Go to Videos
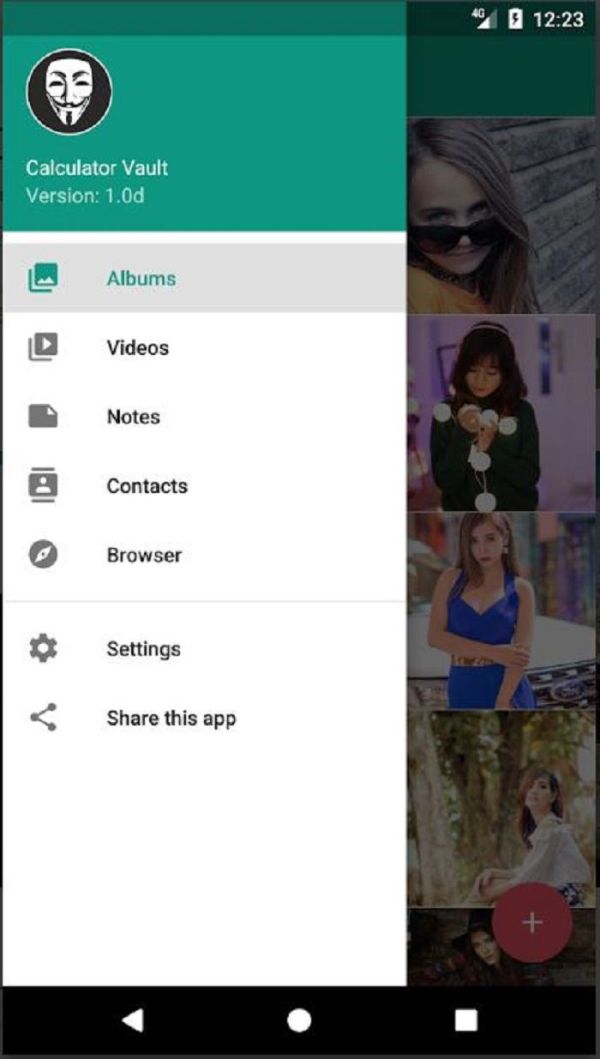Viewport: 600px width, 1059px height. click(x=138, y=347)
